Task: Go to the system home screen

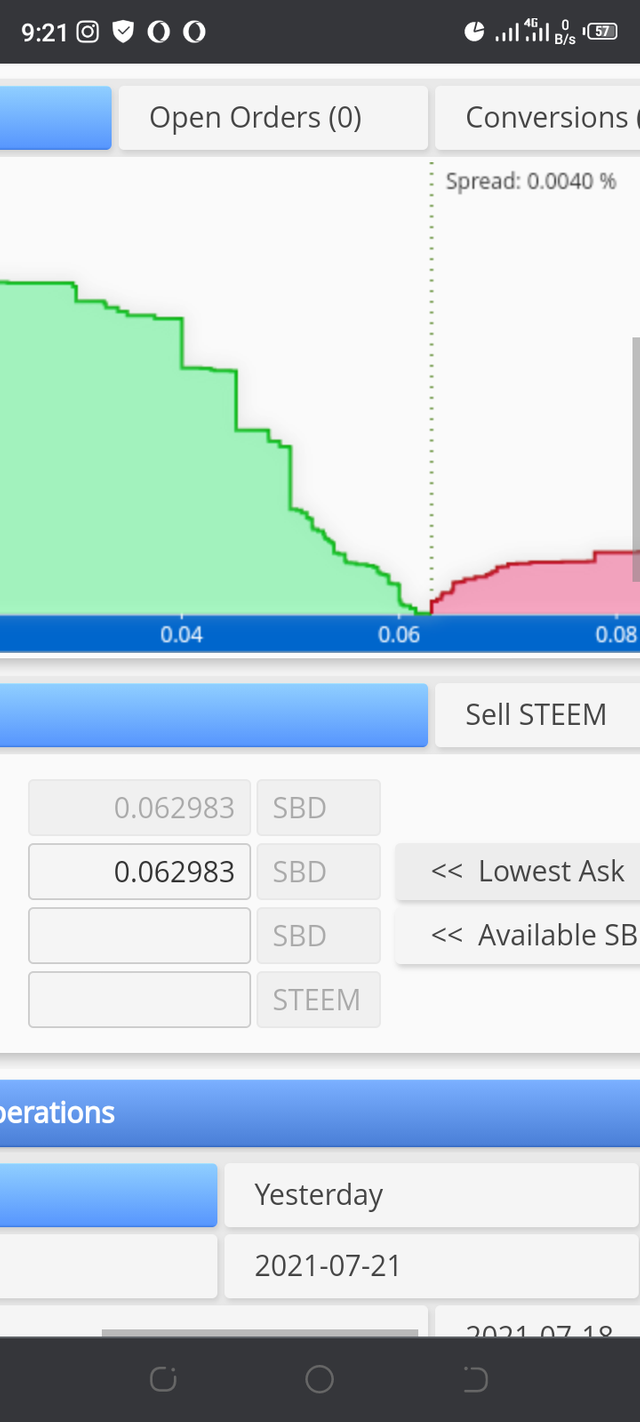Action: click(x=320, y=1380)
